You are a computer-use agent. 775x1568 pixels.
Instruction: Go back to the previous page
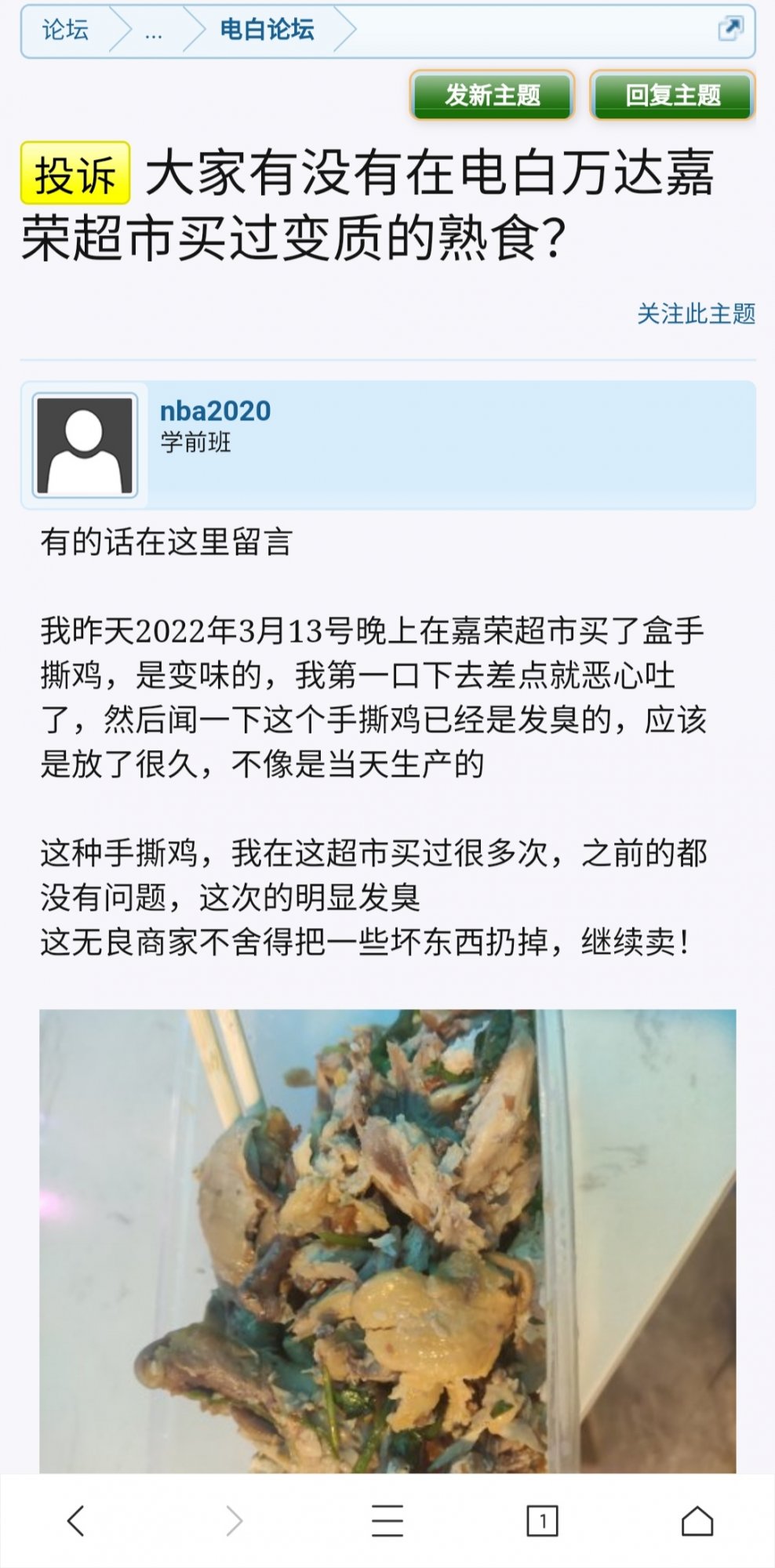76,1521
